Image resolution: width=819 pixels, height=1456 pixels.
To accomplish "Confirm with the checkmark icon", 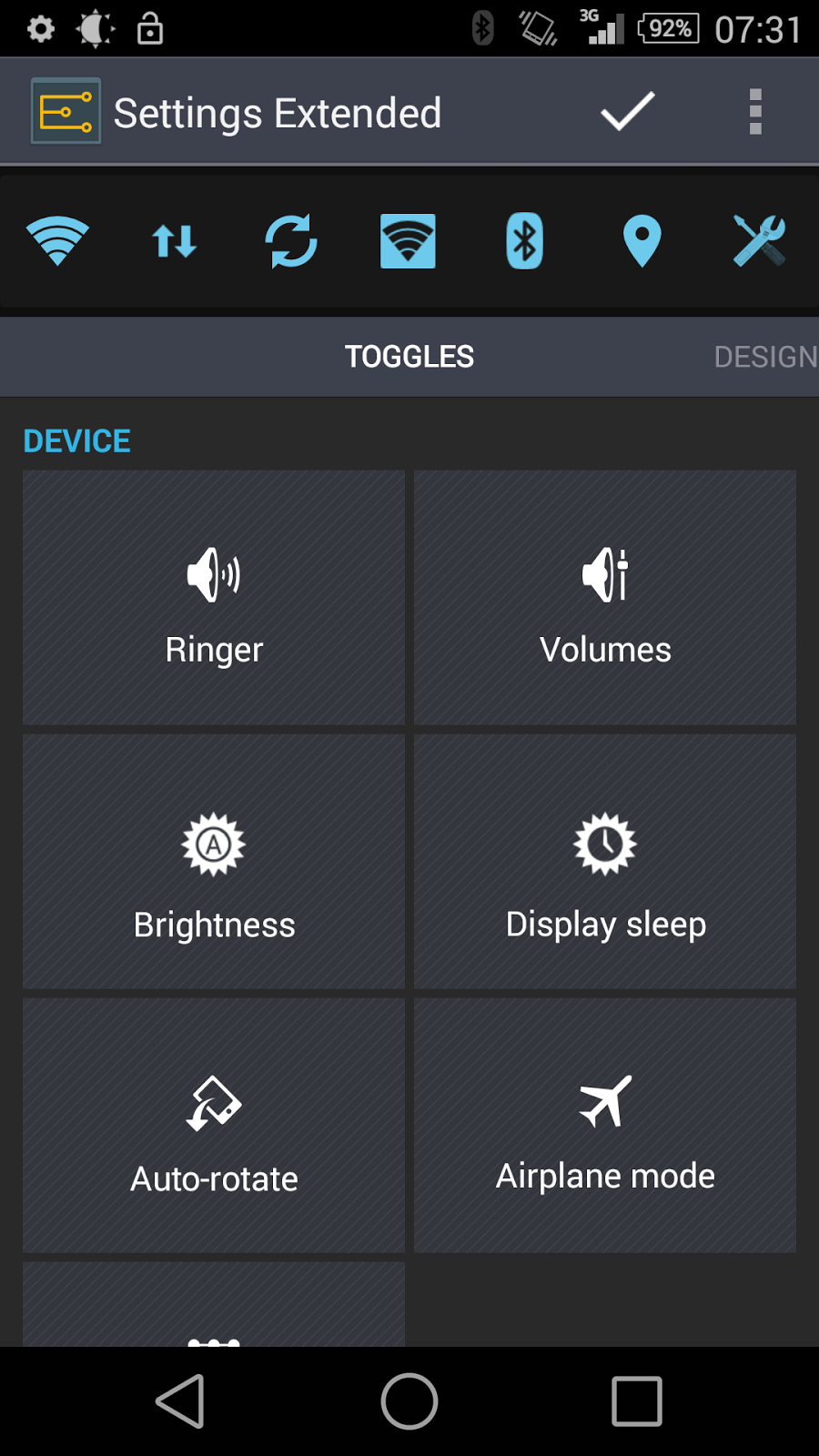I will 627,112.
